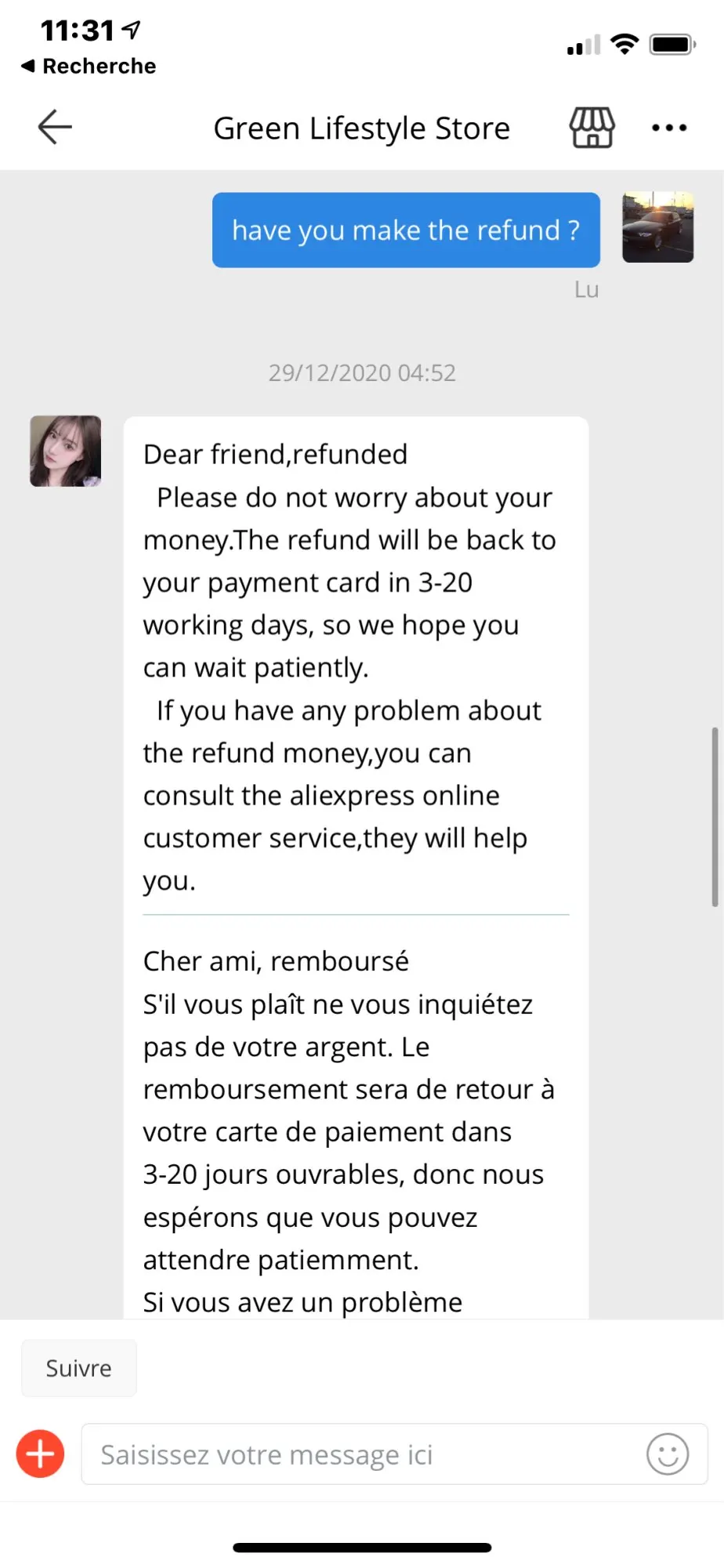724x1568 pixels.
Task: Open the three-dot overflow menu
Action: tap(669, 128)
